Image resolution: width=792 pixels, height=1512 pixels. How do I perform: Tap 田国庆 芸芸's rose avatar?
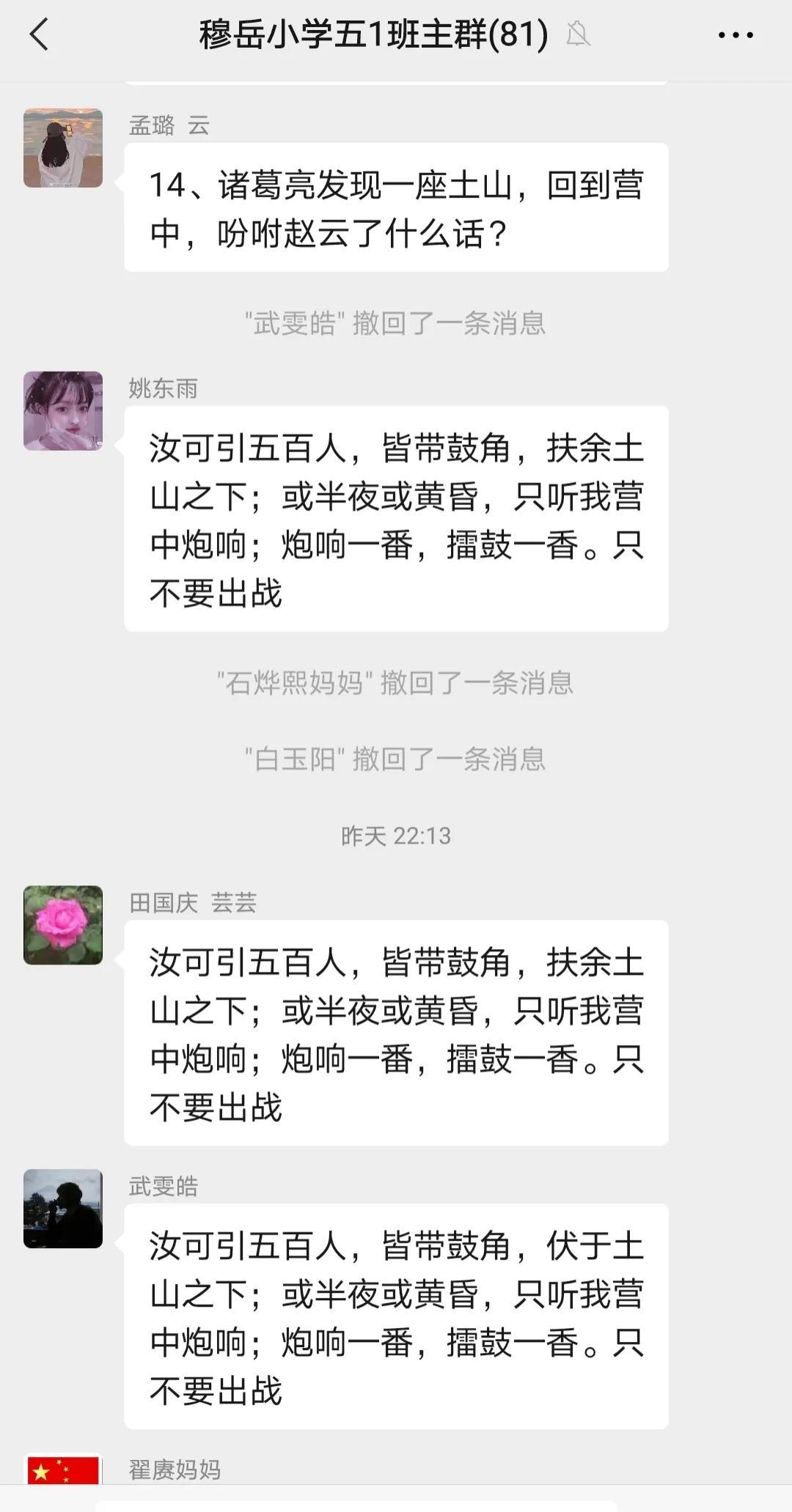63,925
